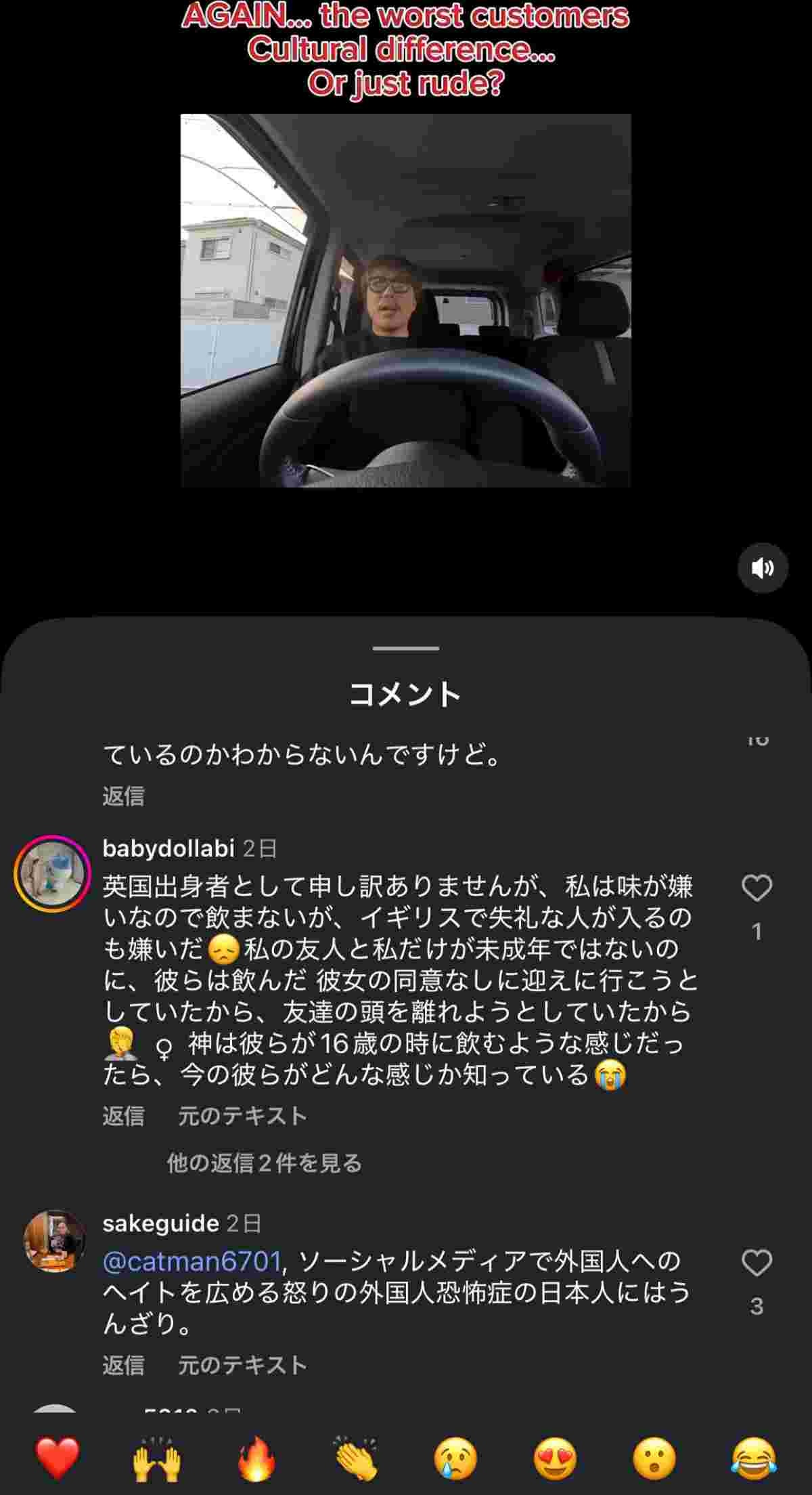The image size is (812, 1495).
Task: Send the surprised face emoji
Action: tap(654, 1458)
